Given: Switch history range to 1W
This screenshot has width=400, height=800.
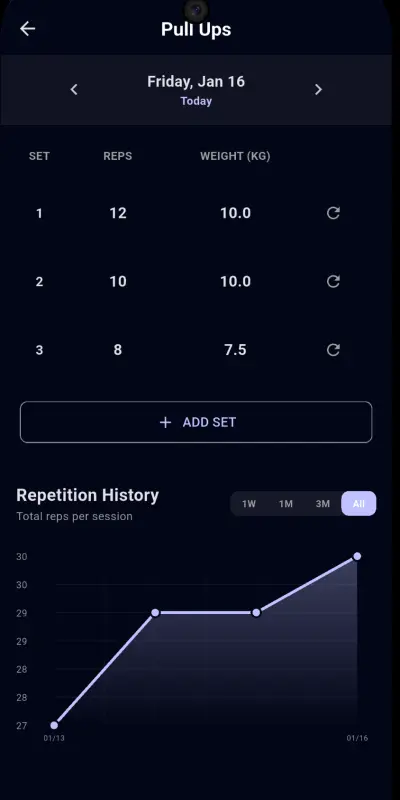Looking at the screenshot, I should click(x=248, y=504).
